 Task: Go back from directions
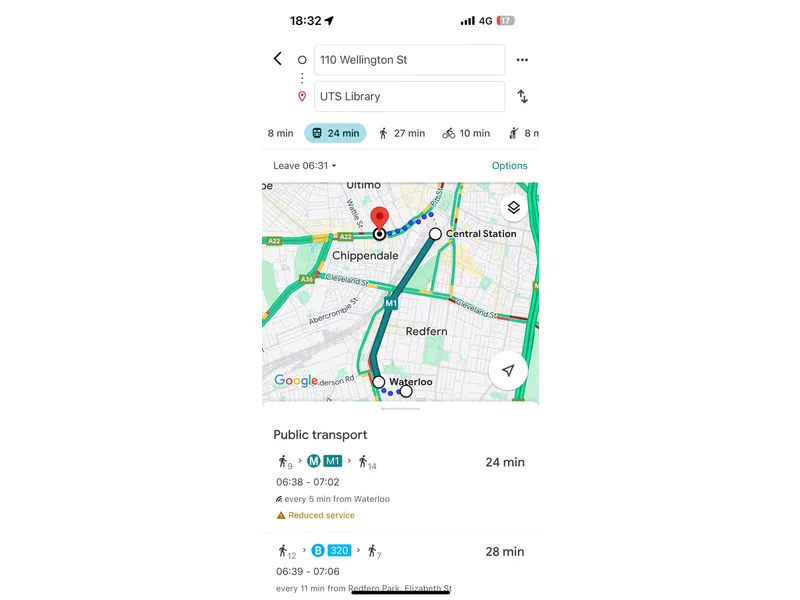pos(278,59)
